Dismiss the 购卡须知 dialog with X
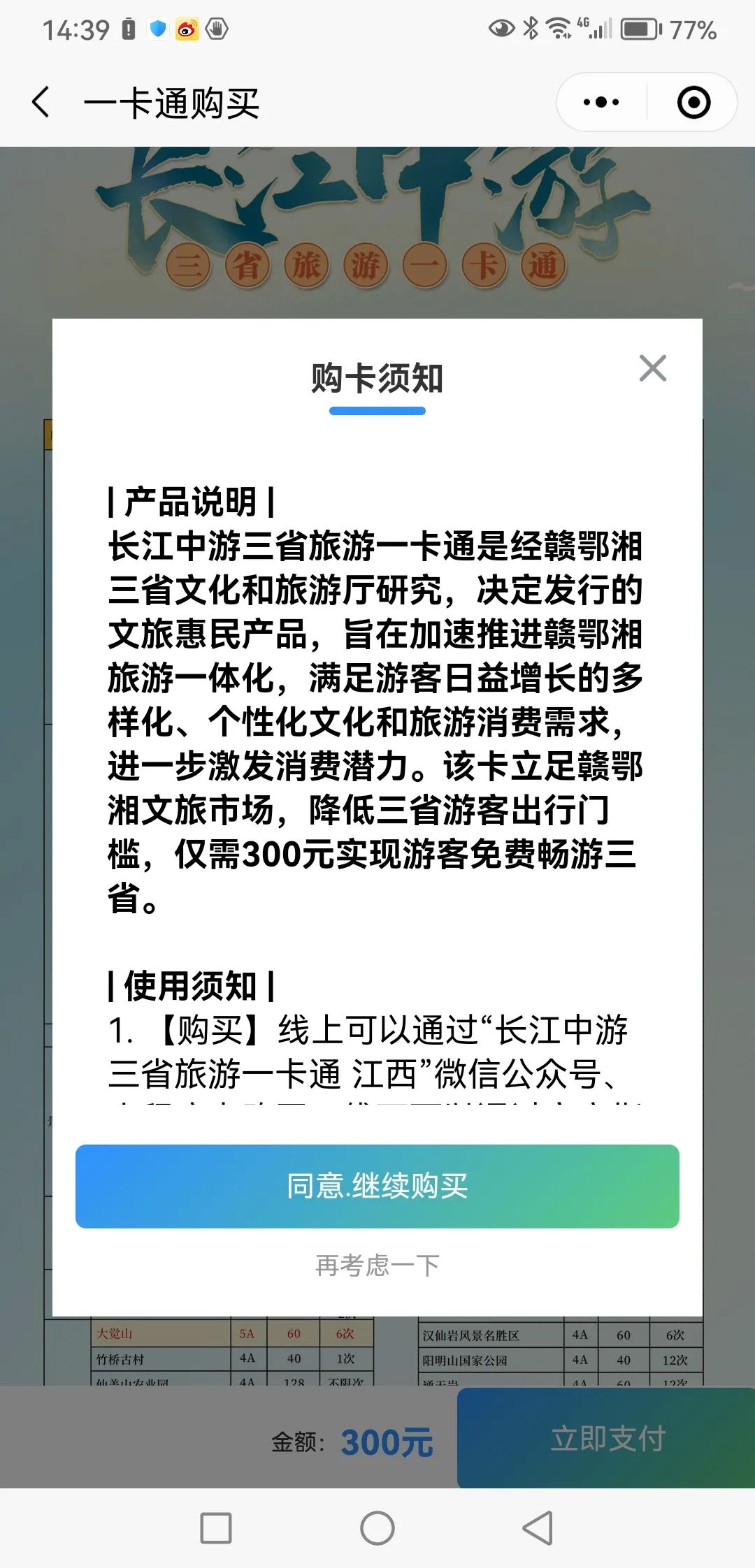This screenshot has height=1568, width=755. (653, 368)
